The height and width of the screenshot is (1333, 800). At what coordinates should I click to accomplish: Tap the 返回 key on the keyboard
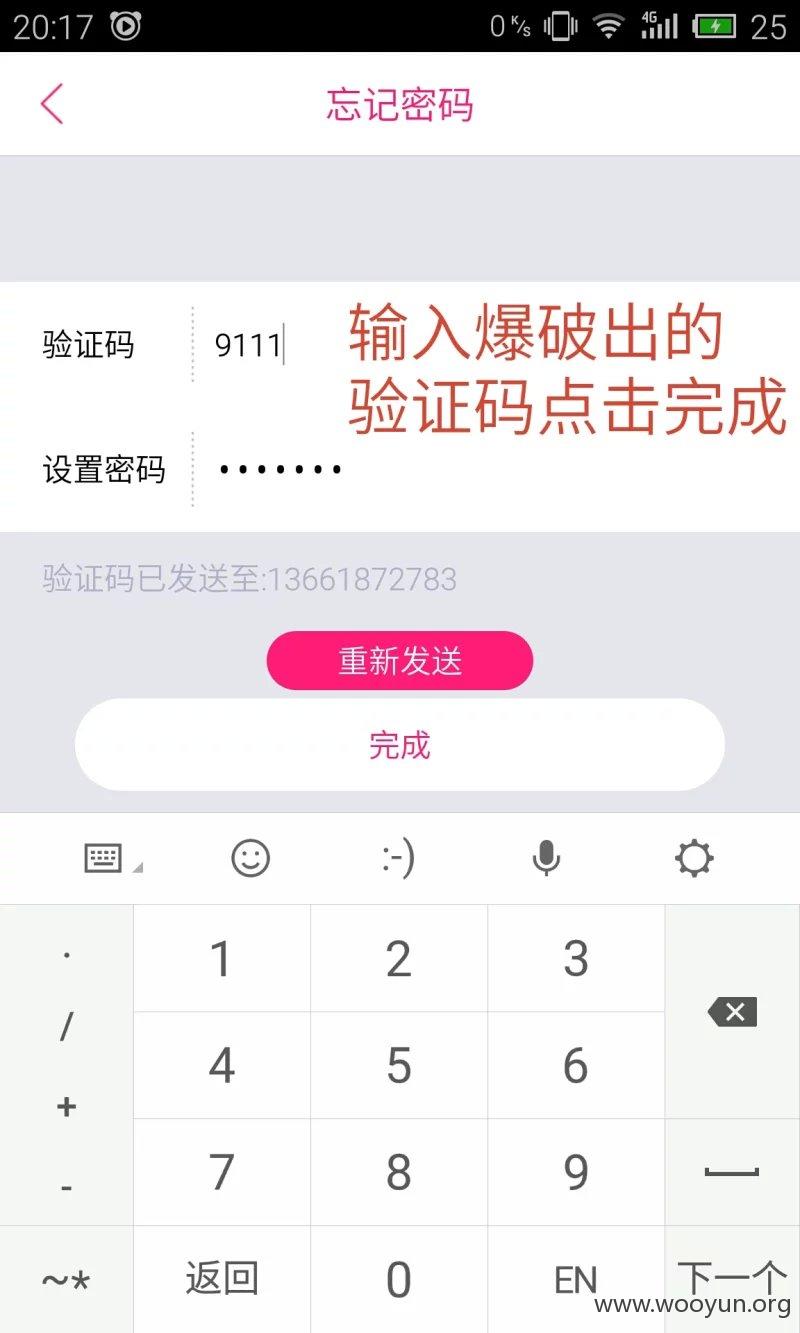coord(222,1279)
